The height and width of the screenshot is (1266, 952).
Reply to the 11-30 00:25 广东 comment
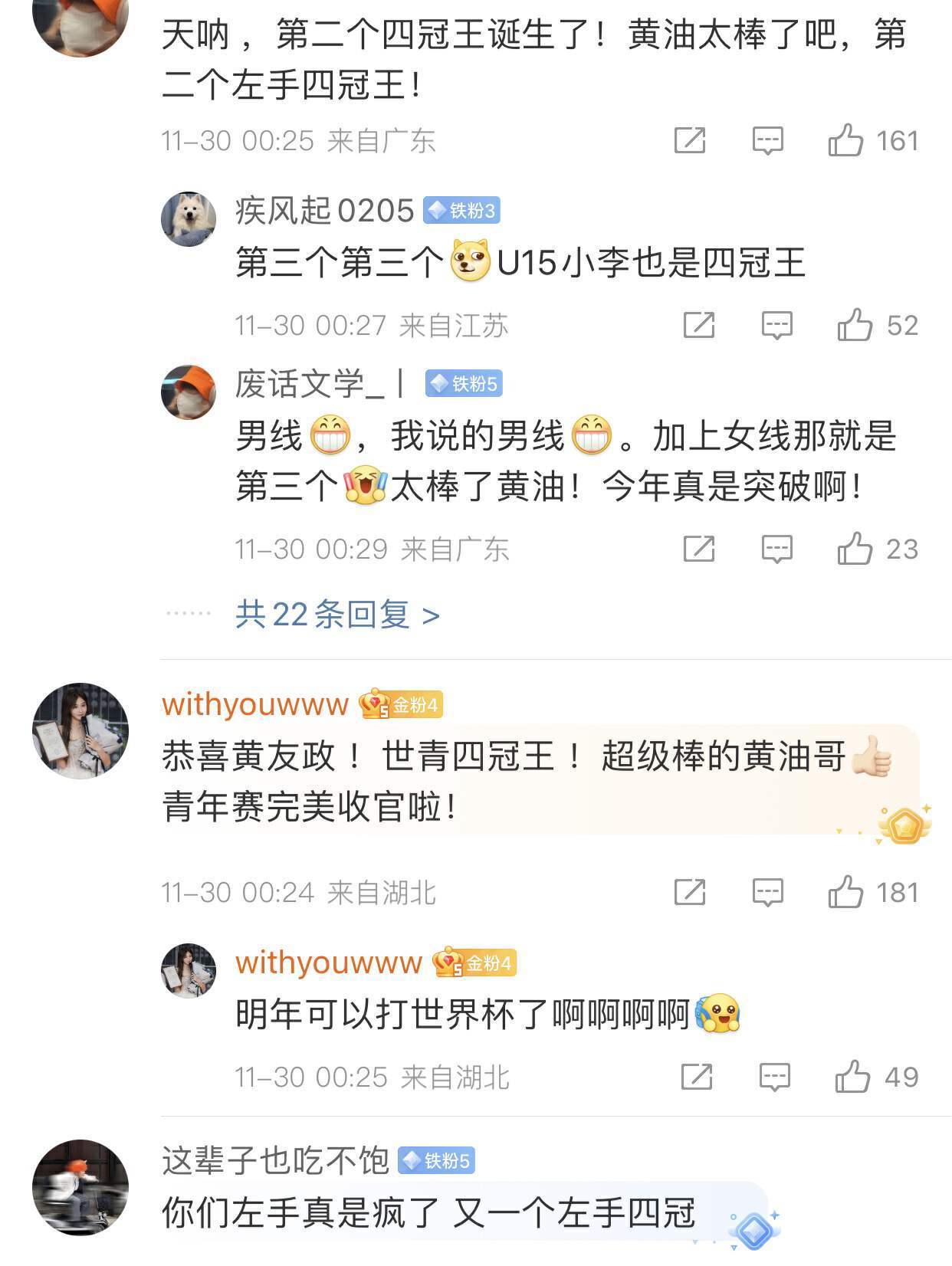coord(767,140)
